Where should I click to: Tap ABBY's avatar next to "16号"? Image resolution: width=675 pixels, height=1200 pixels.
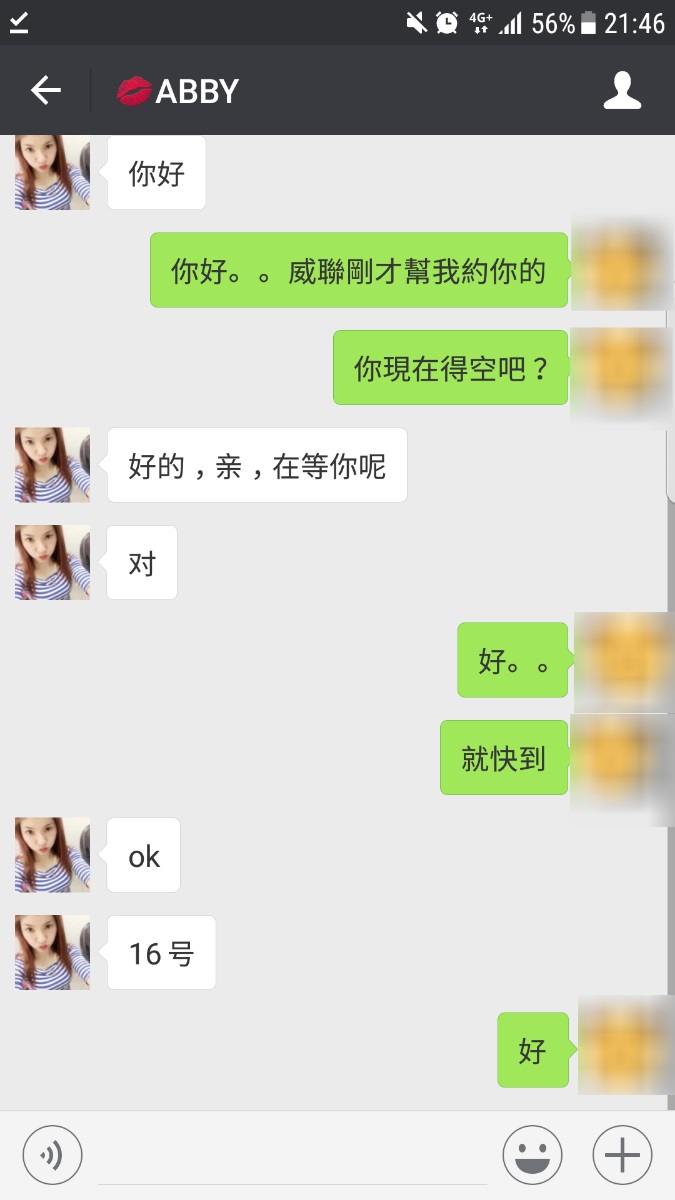coord(52,952)
